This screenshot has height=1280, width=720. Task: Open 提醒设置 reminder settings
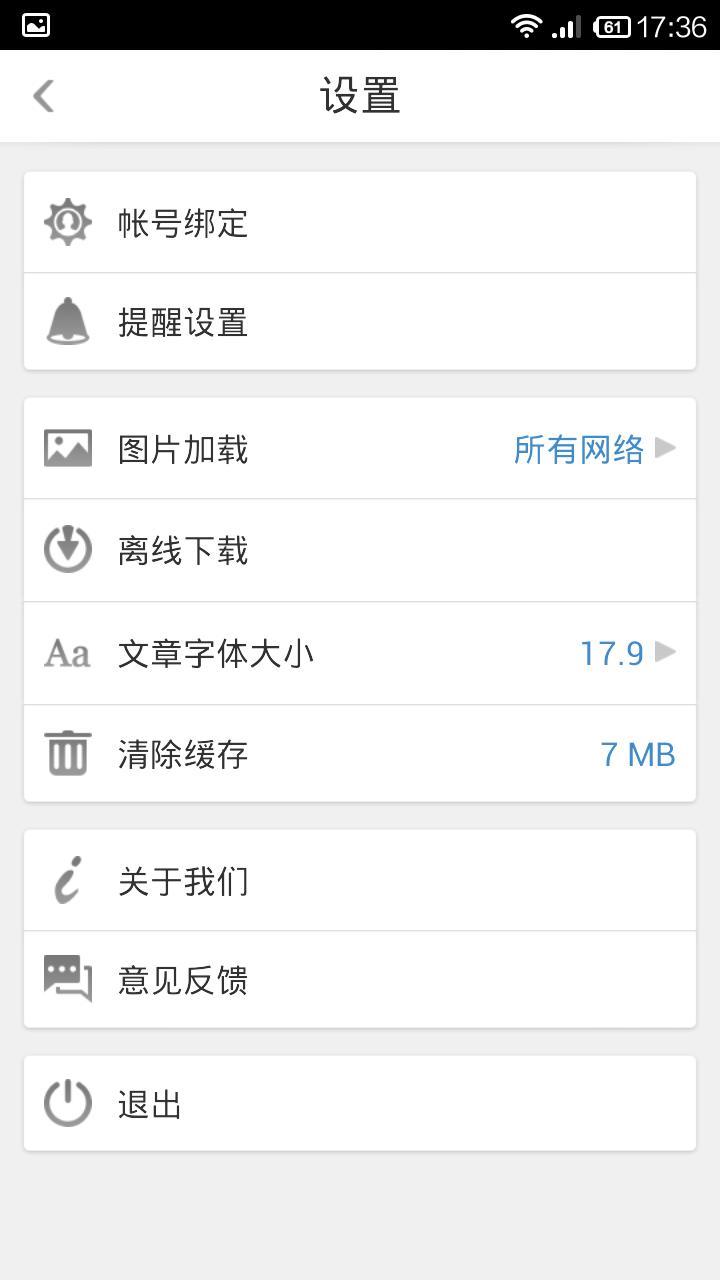tap(360, 322)
